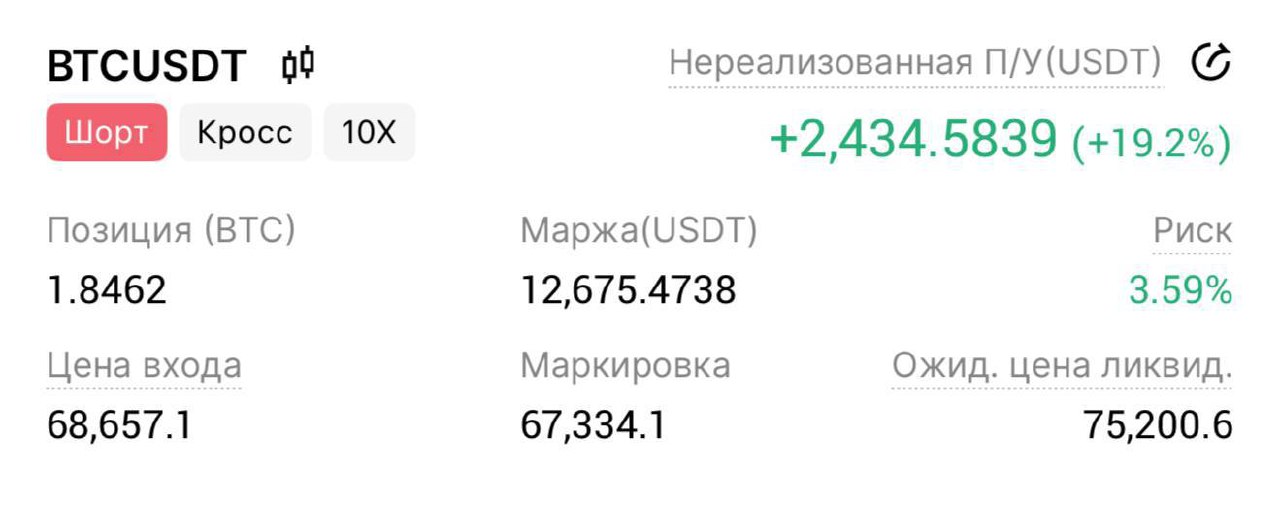The image size is (1280, 506).
Task: Adjust the 10X leverage setting
Action: click(x=369, y=132)
